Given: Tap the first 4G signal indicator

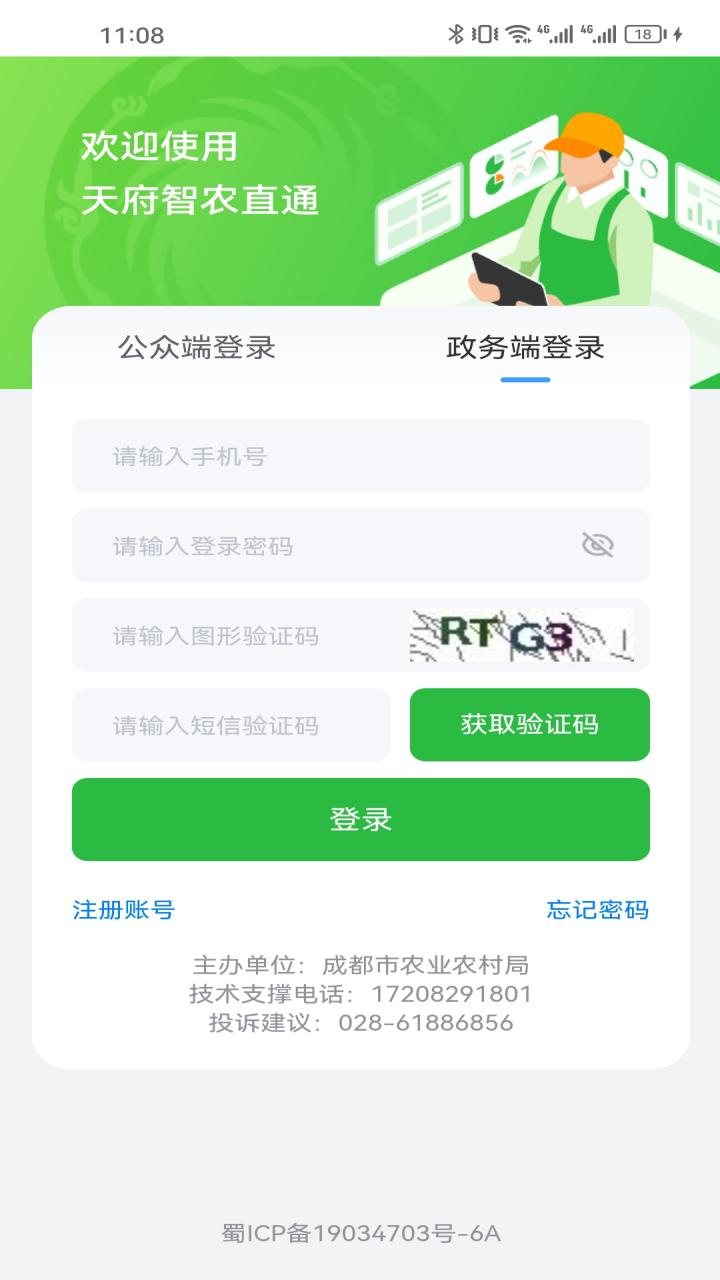Looking at the screenshot, I should [x=556, y=31].
